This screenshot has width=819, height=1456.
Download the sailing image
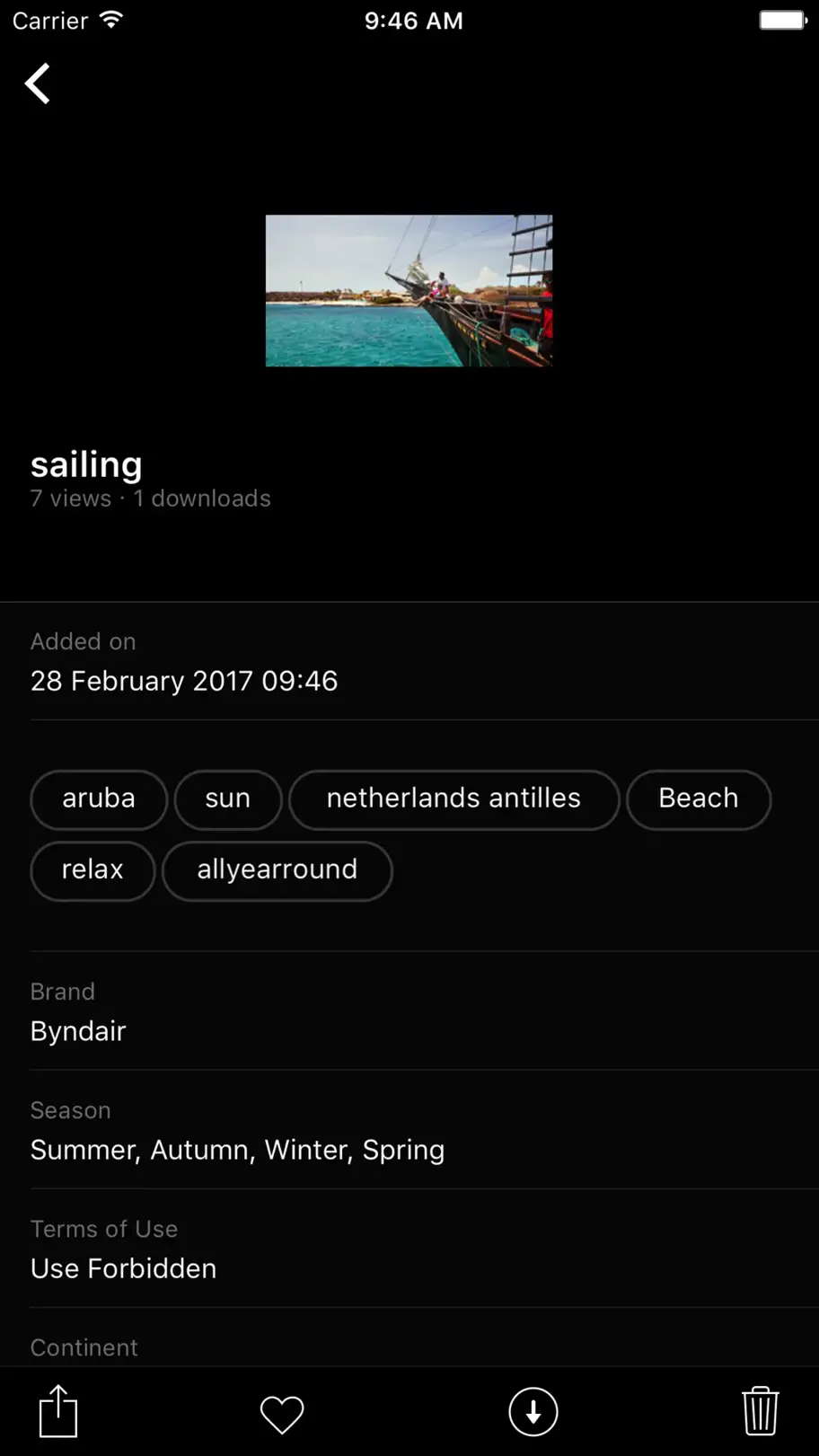(x=533, y=1412)
